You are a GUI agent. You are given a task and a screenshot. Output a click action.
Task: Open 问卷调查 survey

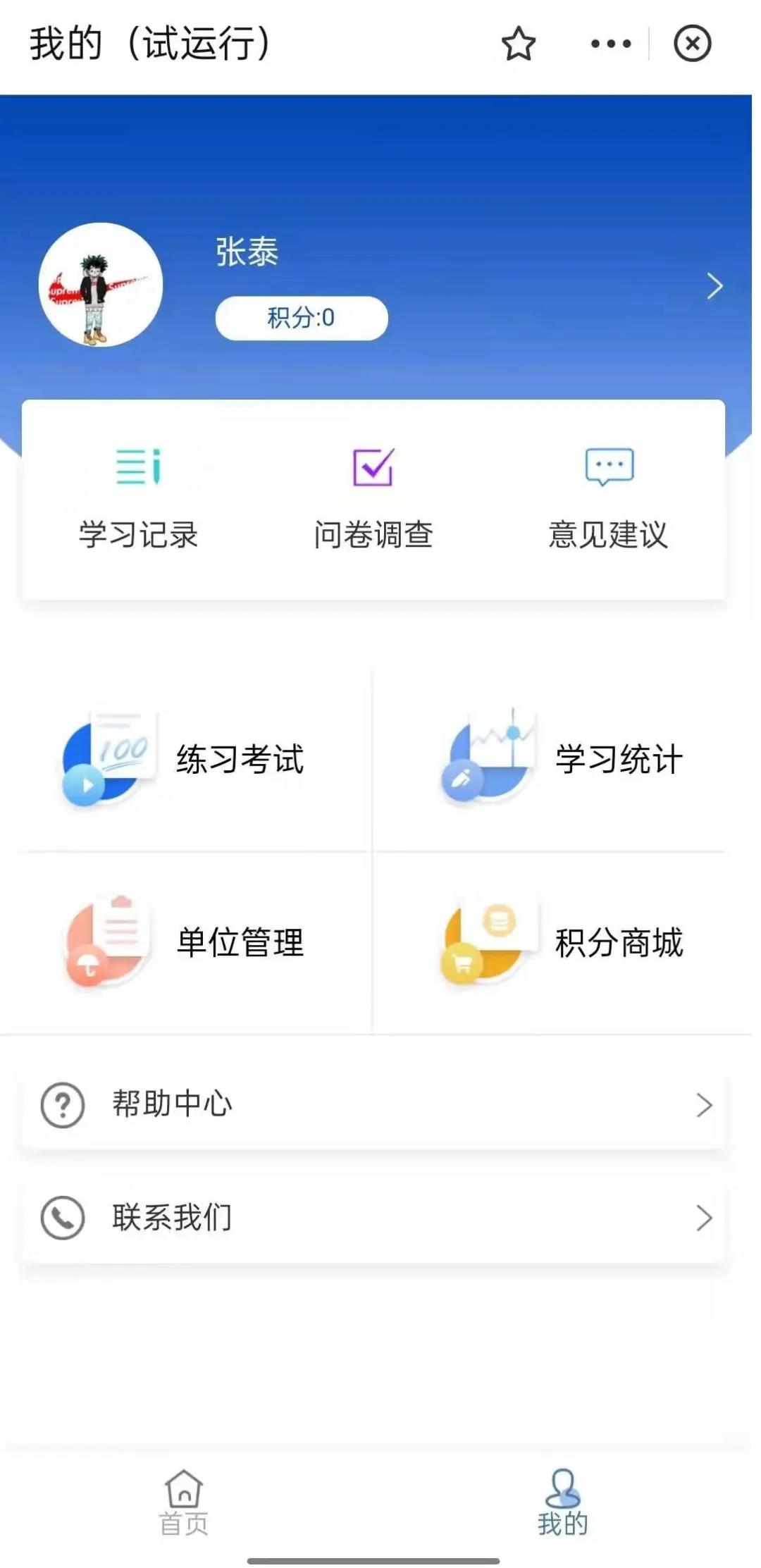click(x=373, y=498)
